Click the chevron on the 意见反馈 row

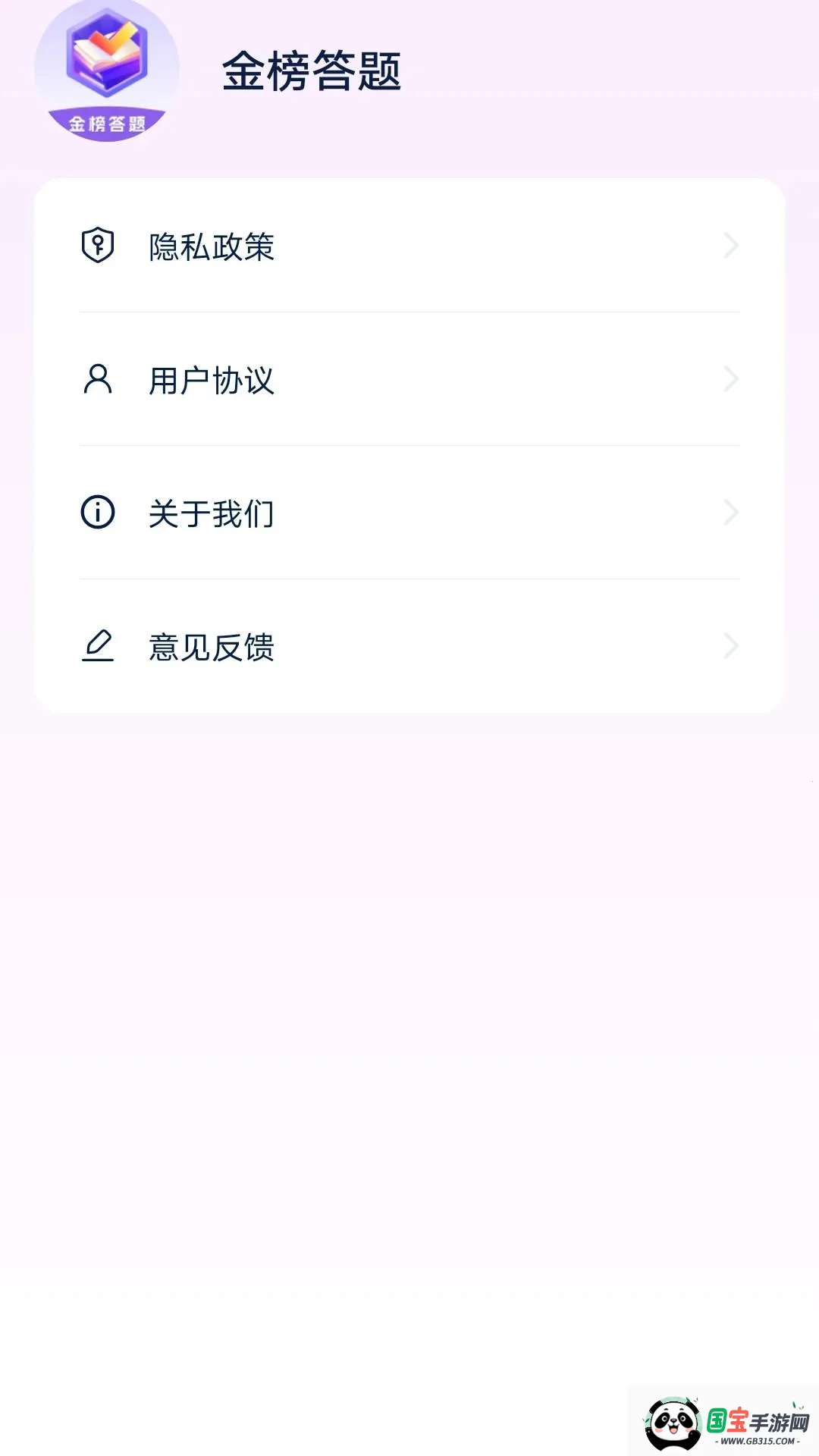pyautogui.click(x=730, y=646)
